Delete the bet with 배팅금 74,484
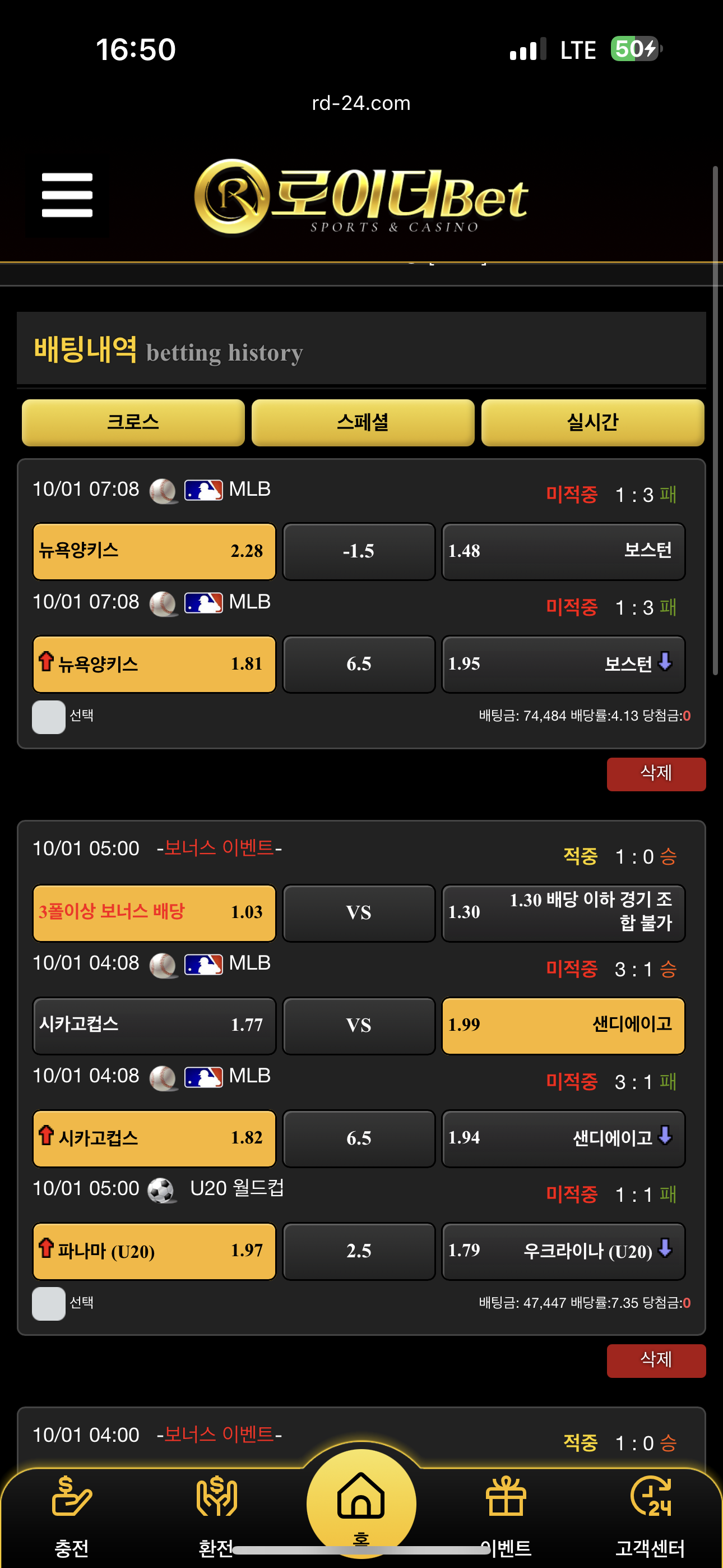This screenshot has height=1568, width=723. point(655,774)
